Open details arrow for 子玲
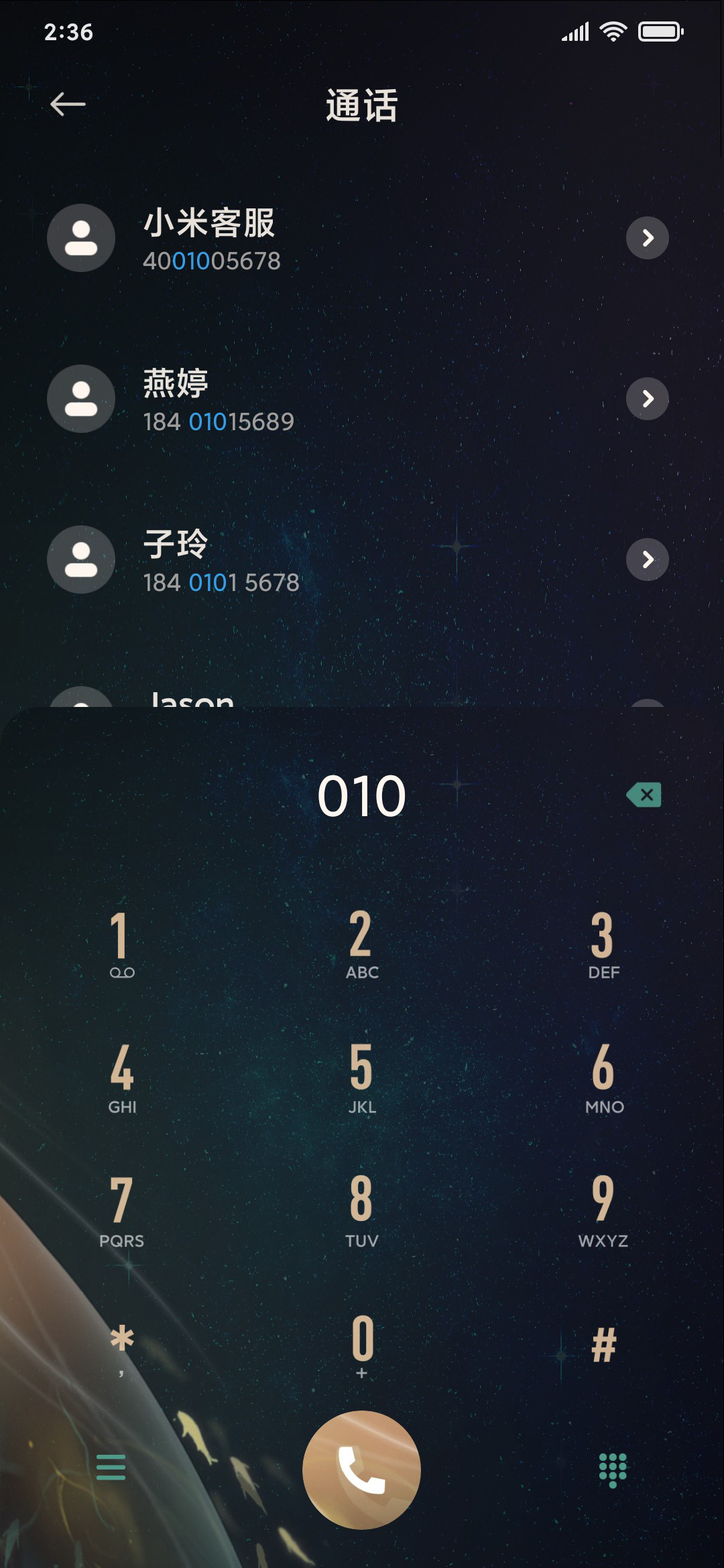 pos(648,560)
